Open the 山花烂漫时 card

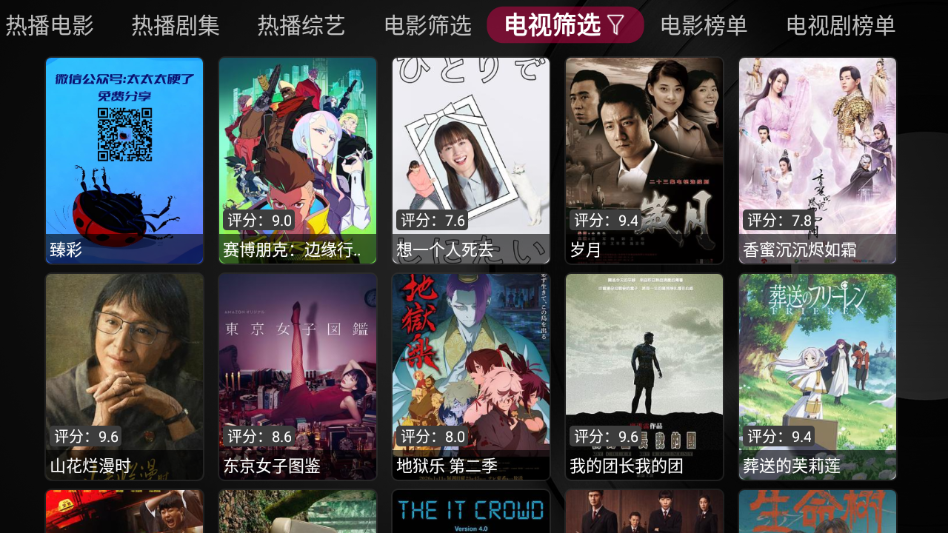pos(124,376)
